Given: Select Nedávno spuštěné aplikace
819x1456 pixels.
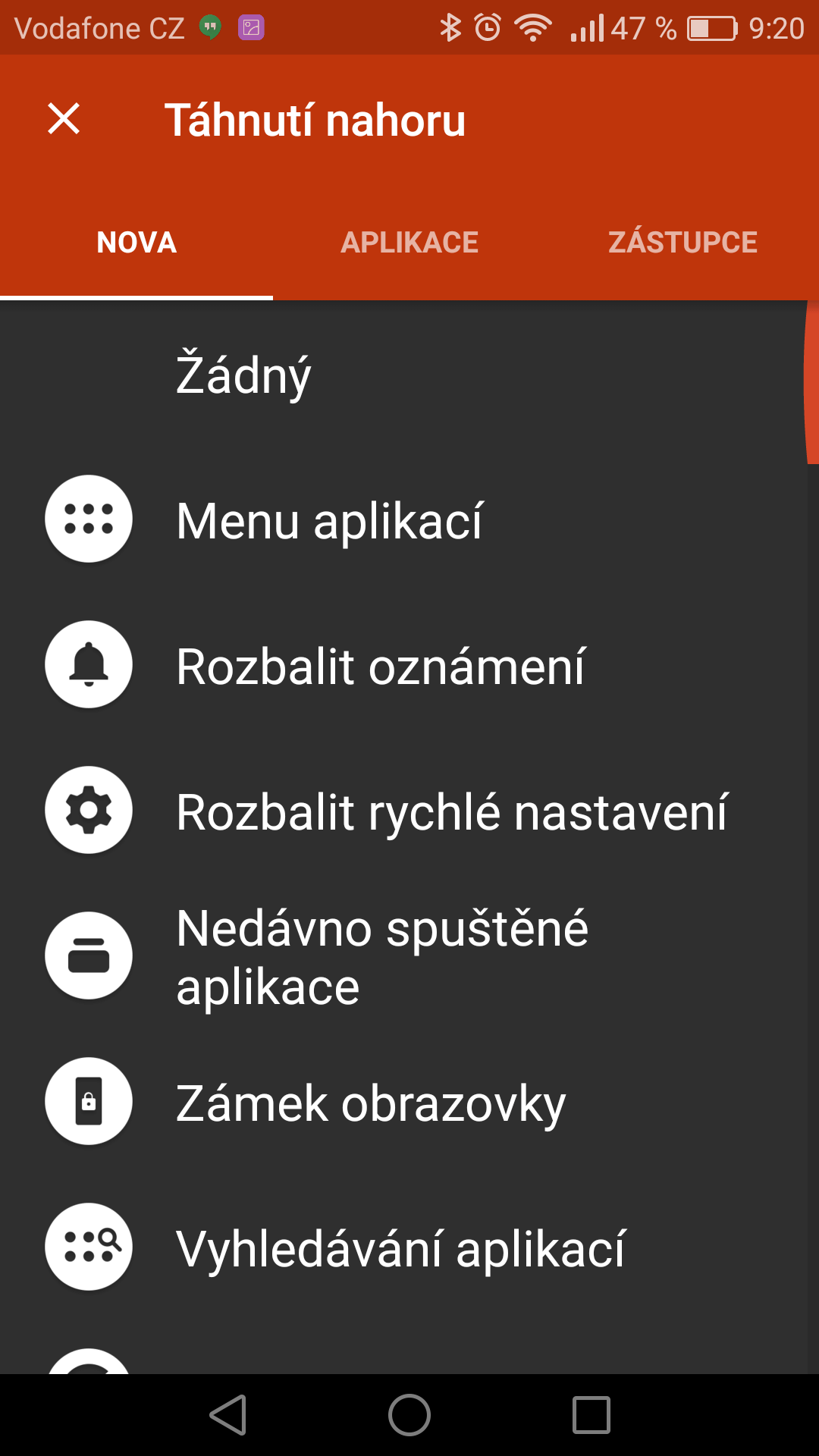Looking at the screenshot, I should pos(409,955).
